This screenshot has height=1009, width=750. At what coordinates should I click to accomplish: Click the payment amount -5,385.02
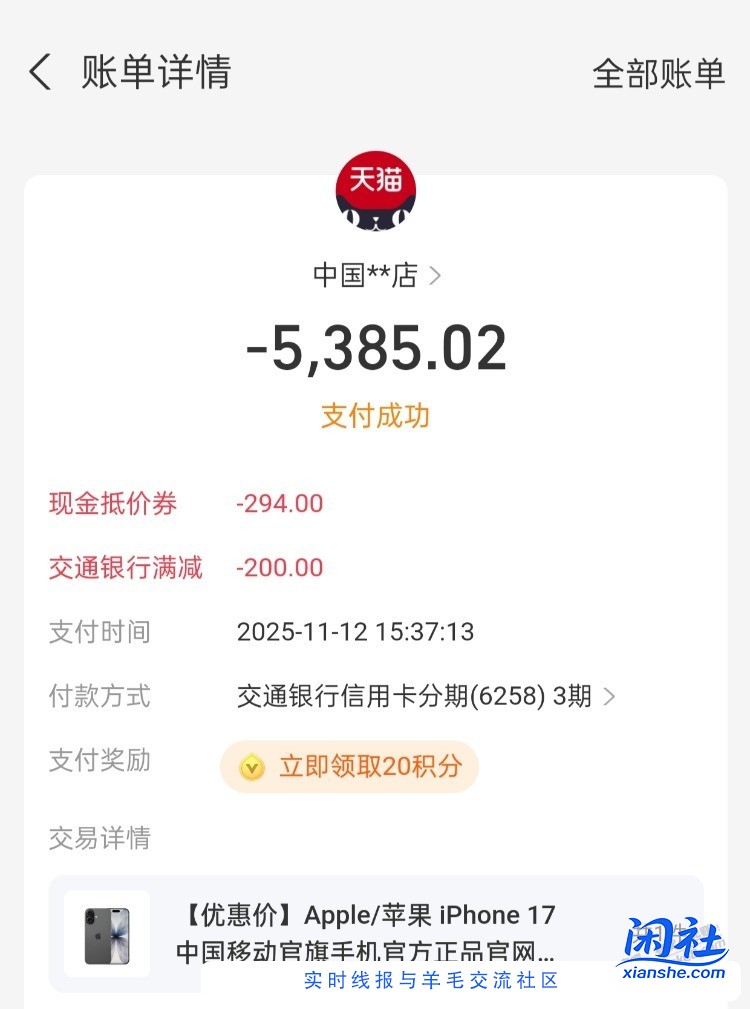375,346
